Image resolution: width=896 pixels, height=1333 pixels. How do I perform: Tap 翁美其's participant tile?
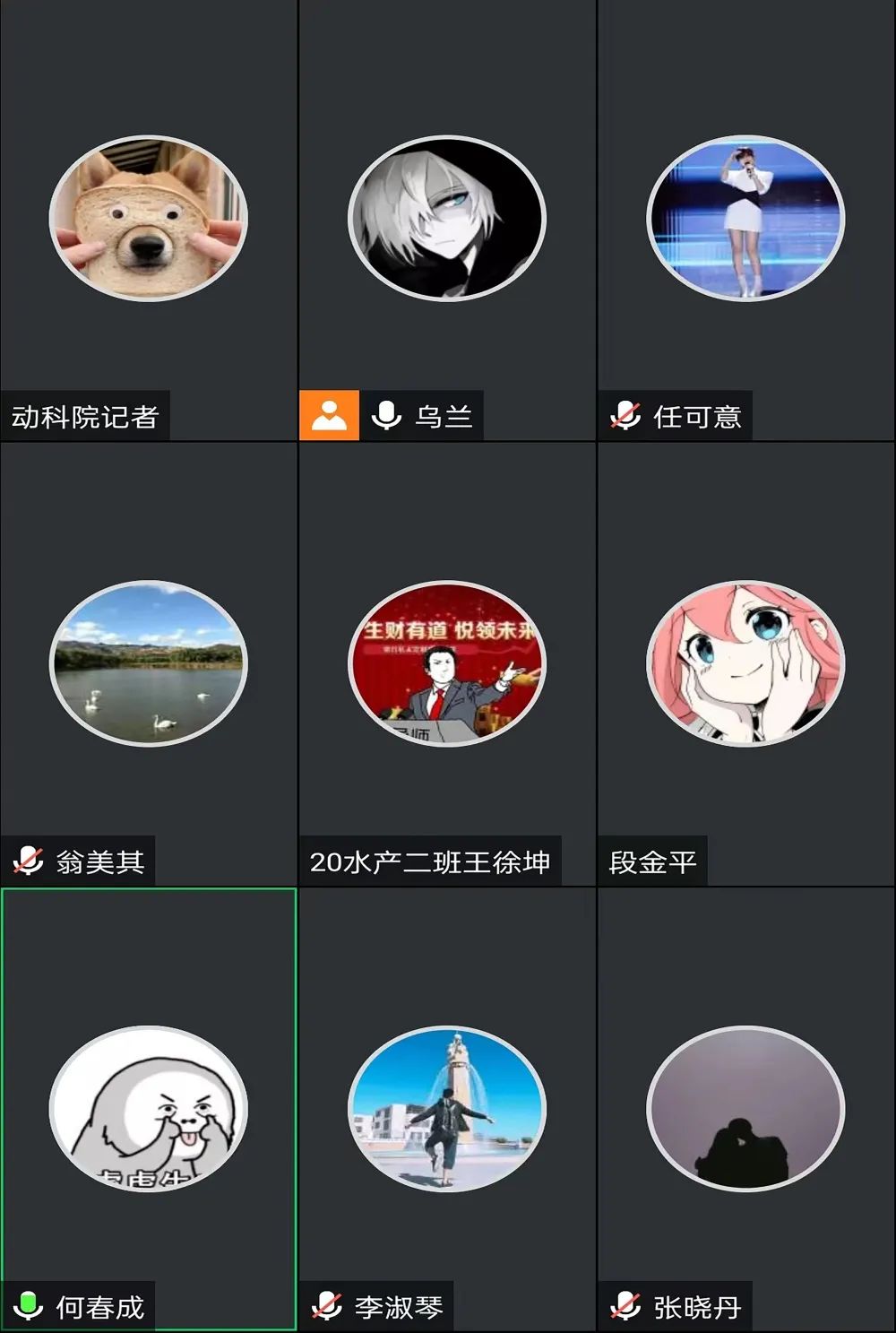point(148,663)
